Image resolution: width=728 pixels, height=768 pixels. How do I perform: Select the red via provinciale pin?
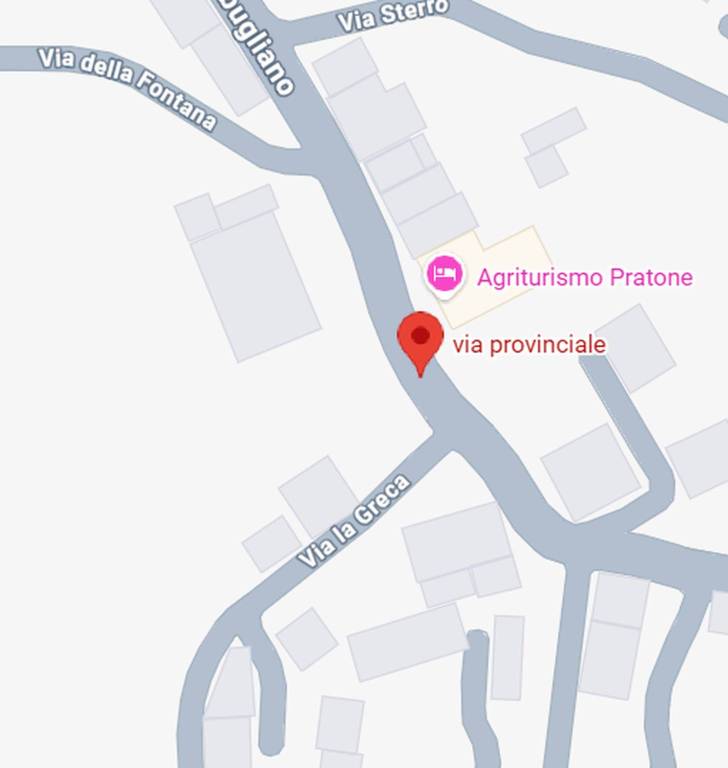click(x=420, y=338)
